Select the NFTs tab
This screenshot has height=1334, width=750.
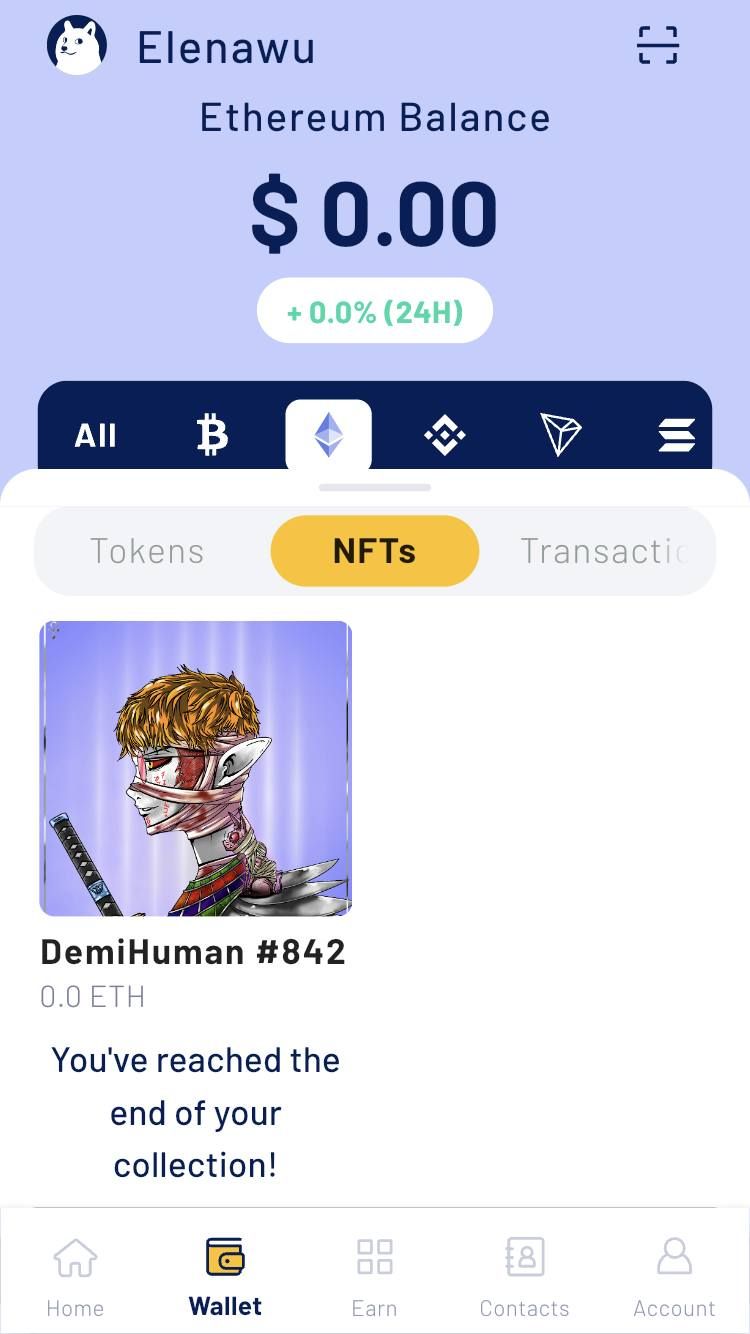tap(375, 551)
